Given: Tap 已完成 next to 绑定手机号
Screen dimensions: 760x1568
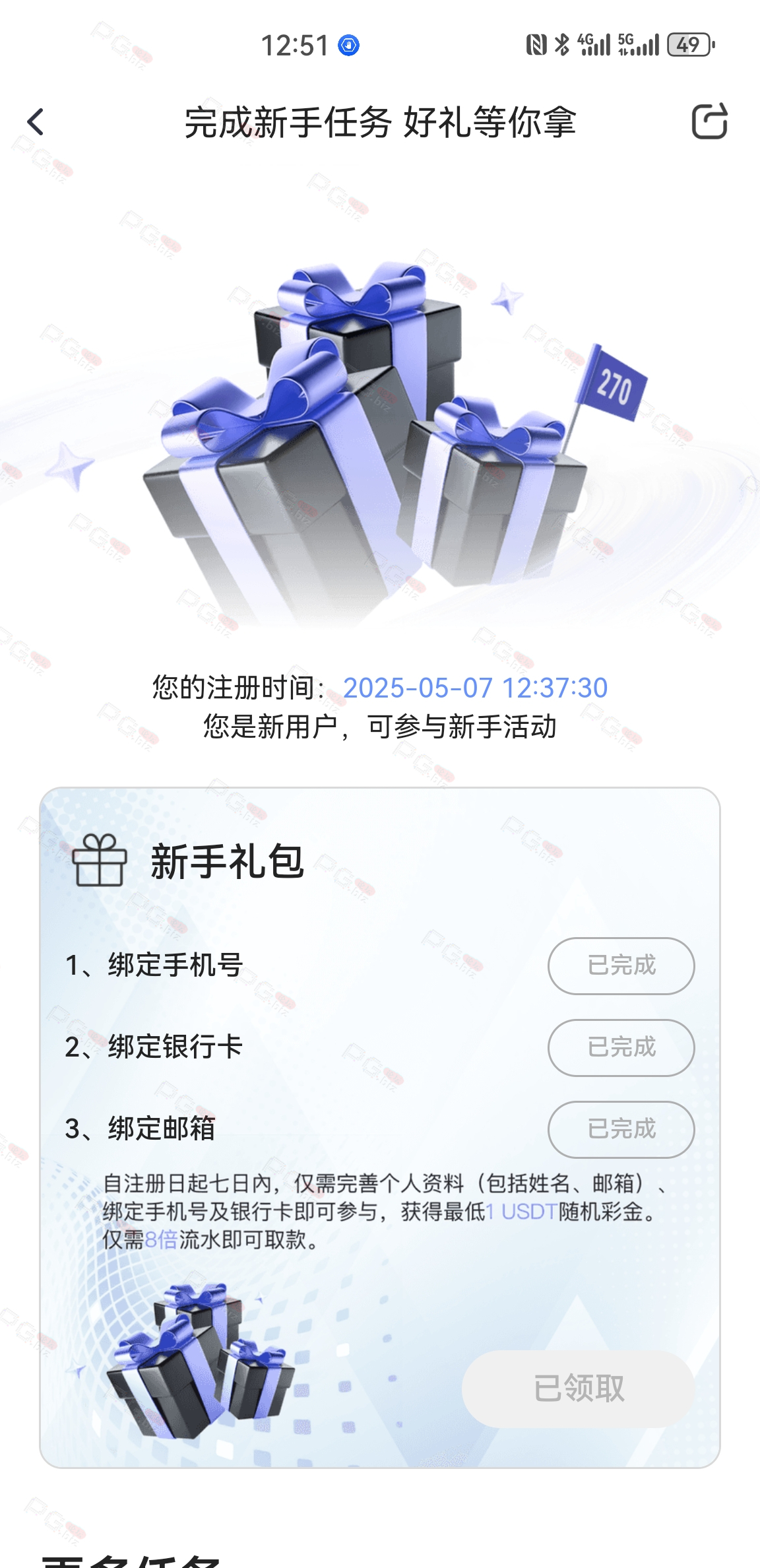Looking at the screenshot, I should pyautogui.click(x=621, y=965).
